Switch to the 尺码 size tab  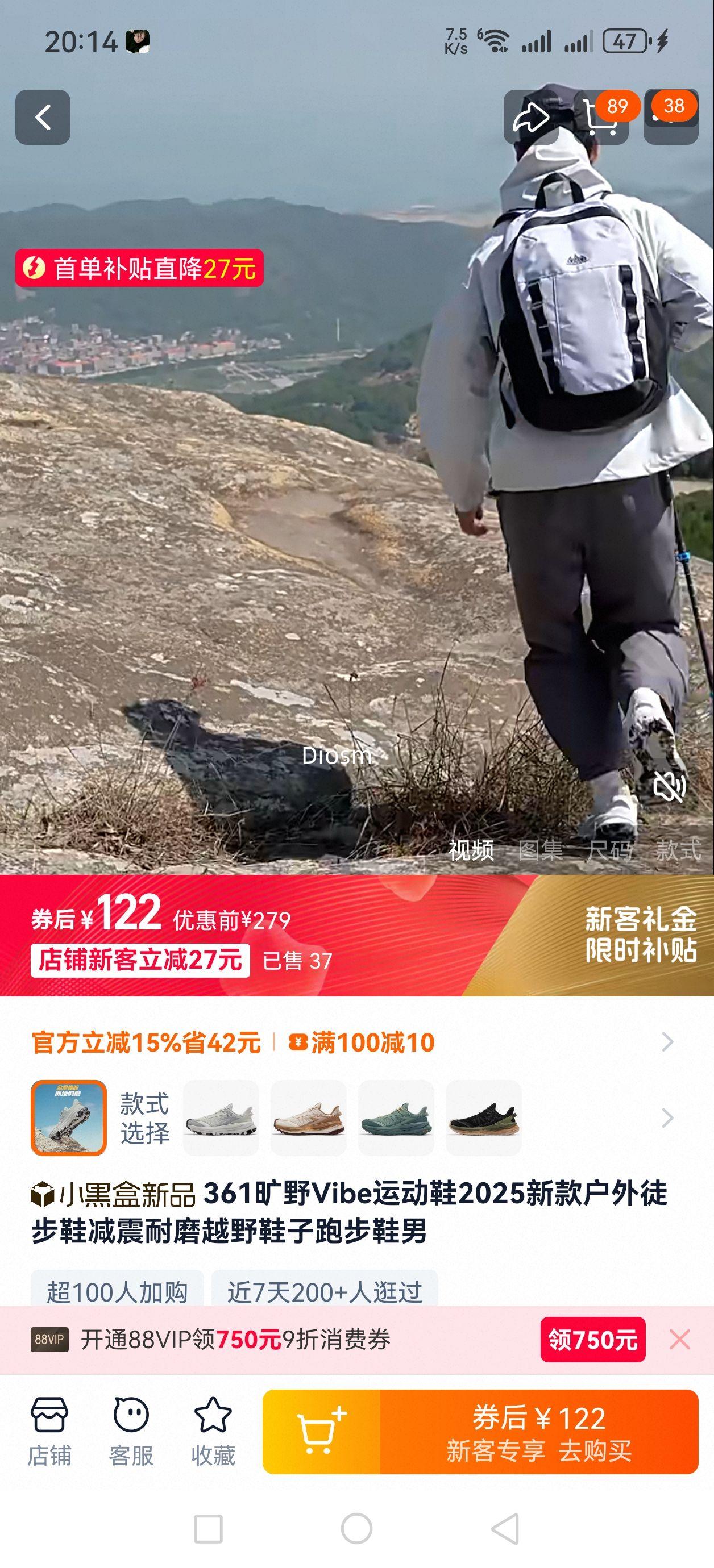click(609, 850)
